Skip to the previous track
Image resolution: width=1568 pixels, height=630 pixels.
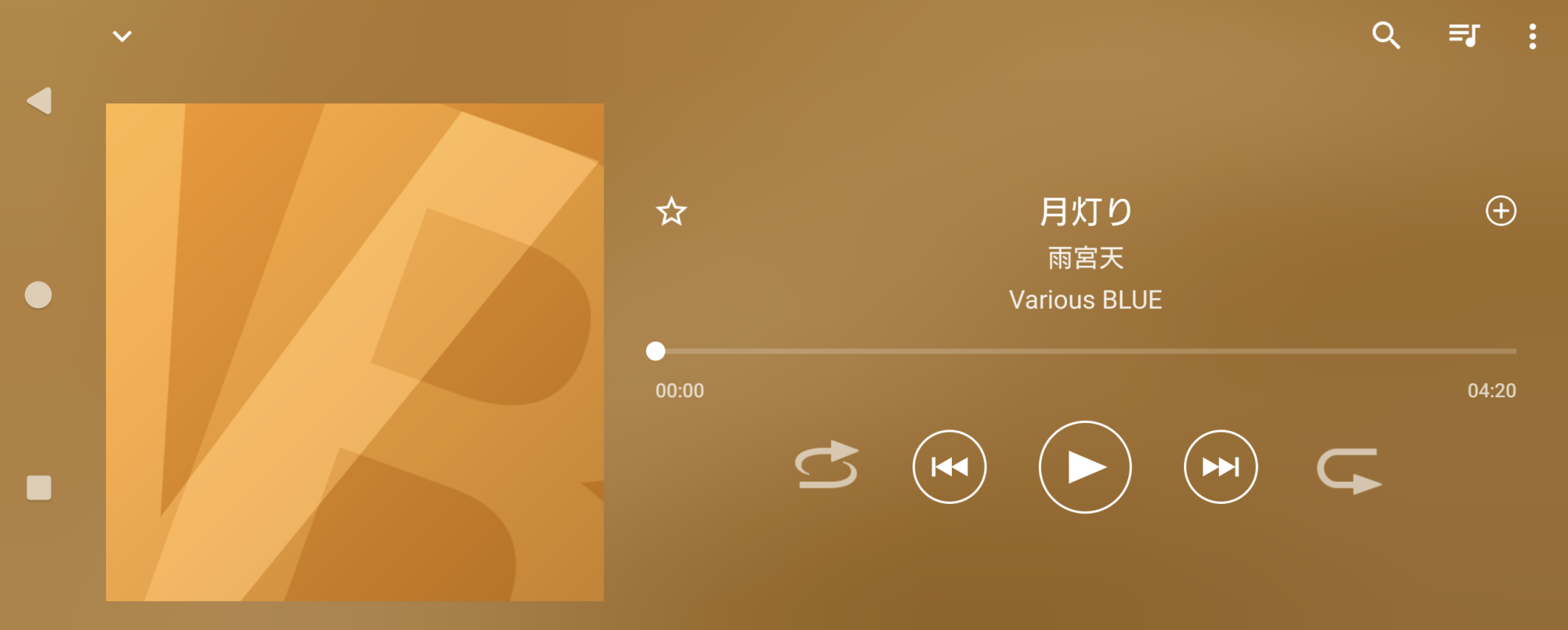pos(949,467)
